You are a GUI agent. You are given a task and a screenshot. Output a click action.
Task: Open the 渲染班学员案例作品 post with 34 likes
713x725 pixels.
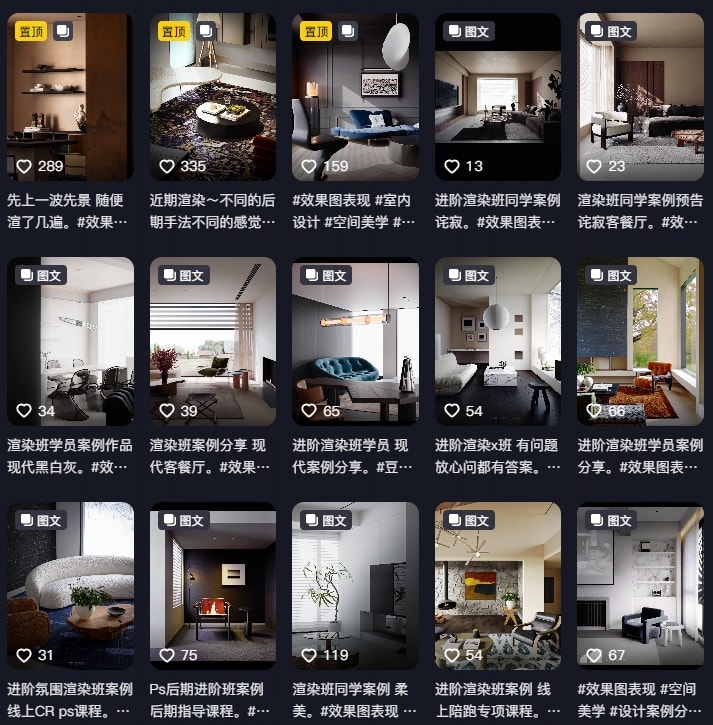(70, 340)
